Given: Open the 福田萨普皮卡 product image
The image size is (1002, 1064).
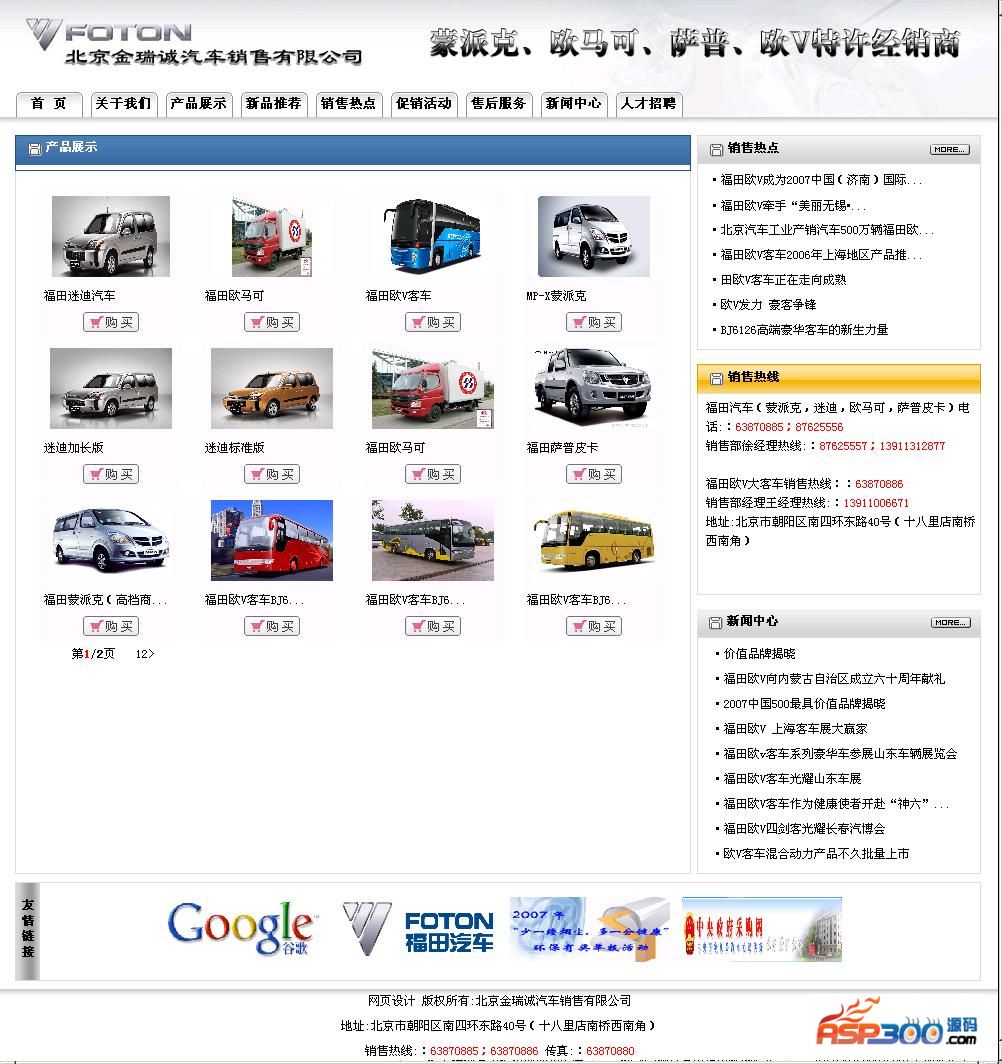Looking at the screenshot, I should point(593,388).
